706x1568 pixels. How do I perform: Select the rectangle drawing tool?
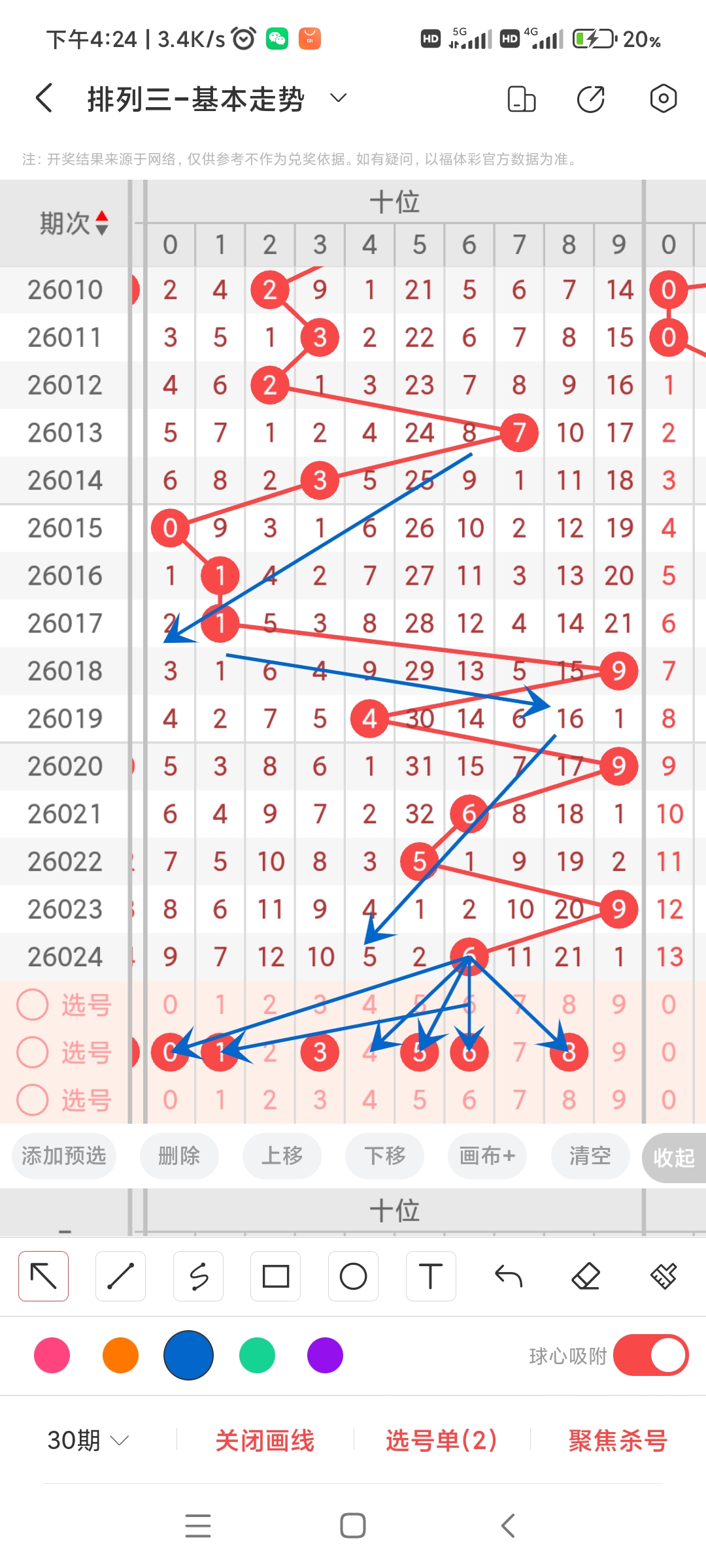coord(276,1275)
